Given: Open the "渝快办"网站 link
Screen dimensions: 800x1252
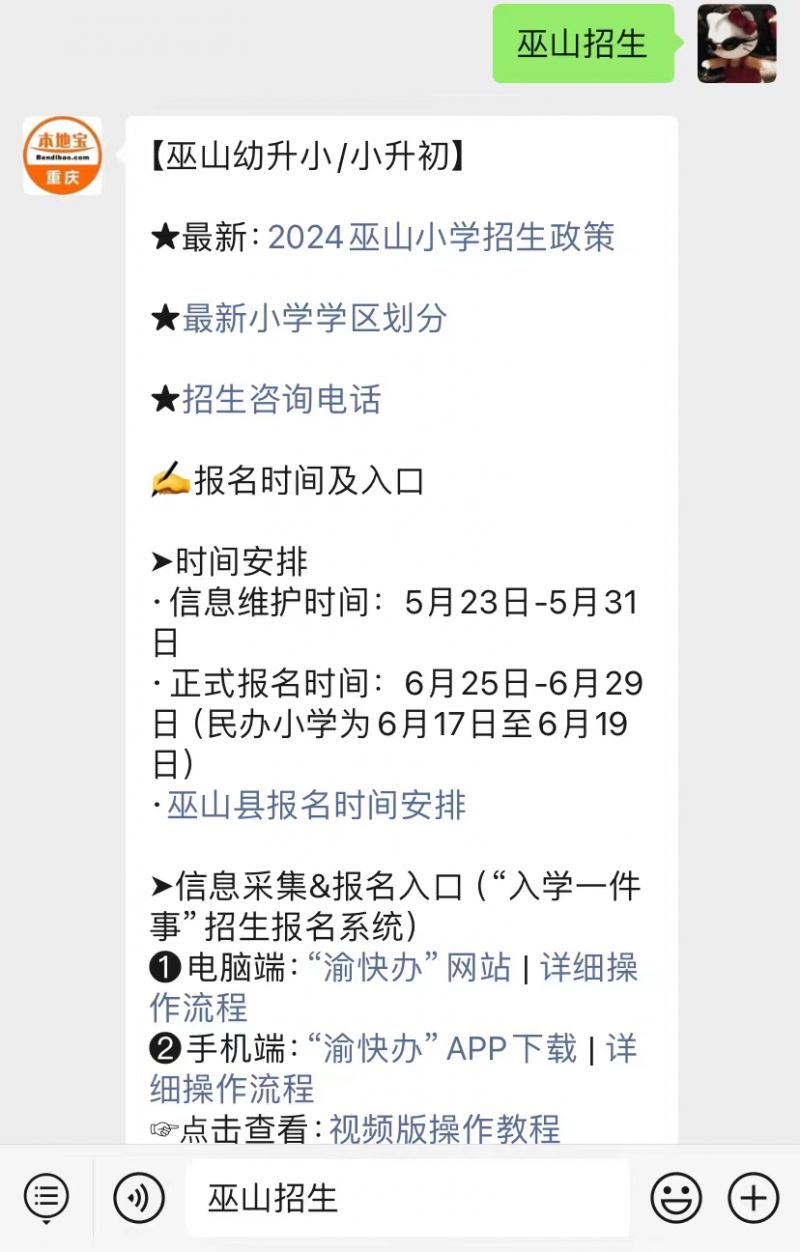Looking at the screenshot, I should coord(408,967).
